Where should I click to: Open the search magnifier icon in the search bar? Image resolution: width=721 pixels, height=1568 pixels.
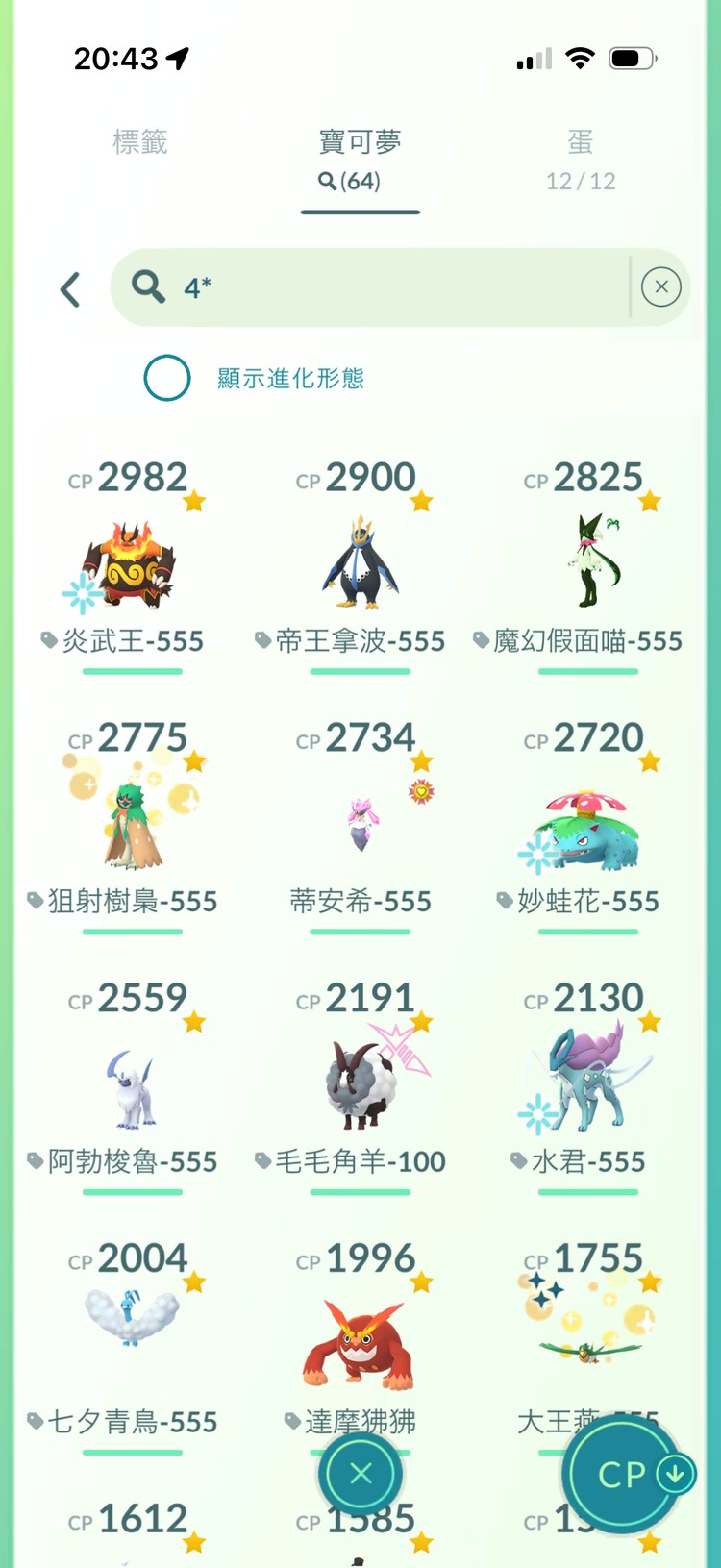coord(147,286)
